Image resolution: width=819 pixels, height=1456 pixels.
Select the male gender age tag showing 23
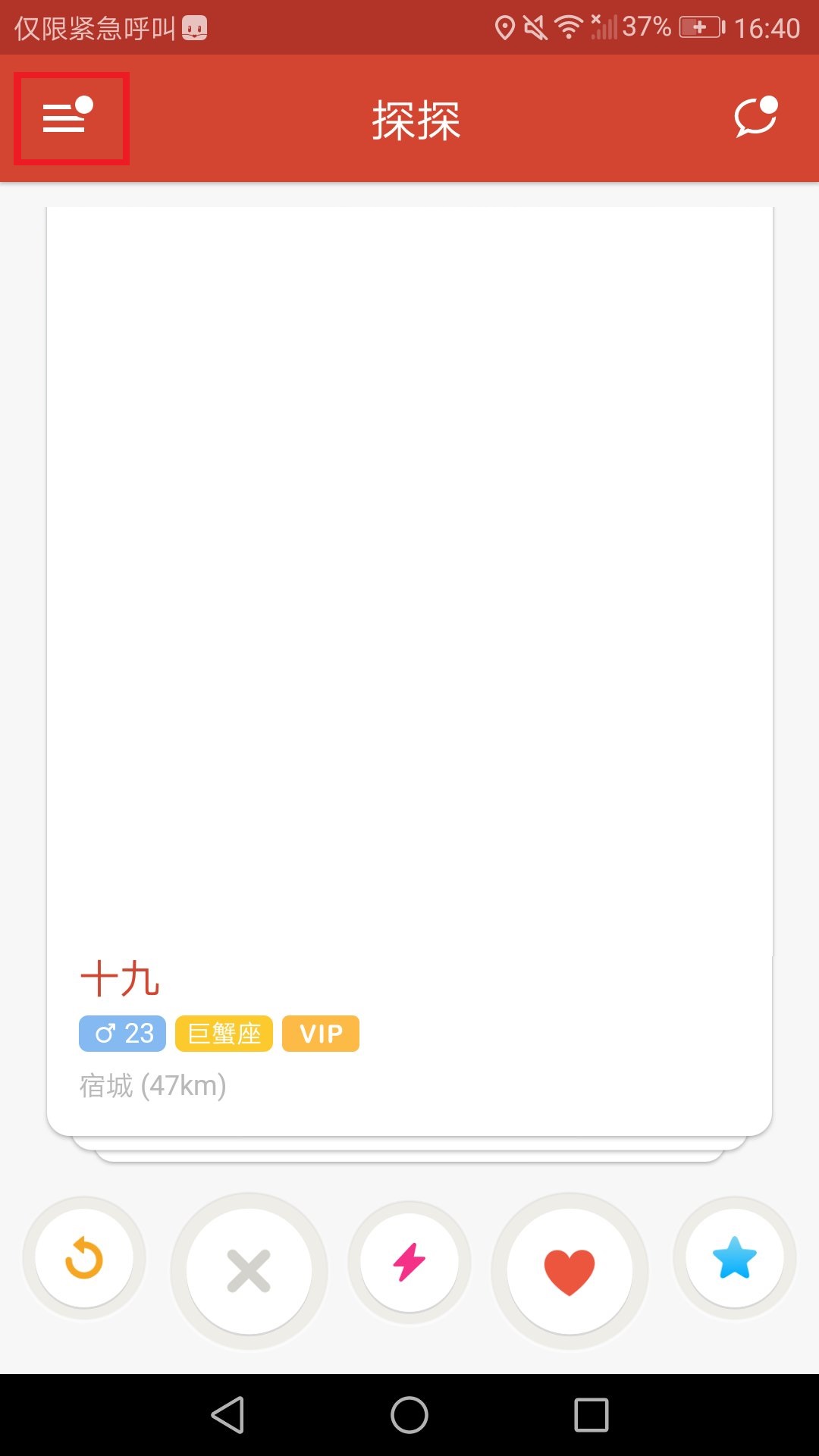122,1033
